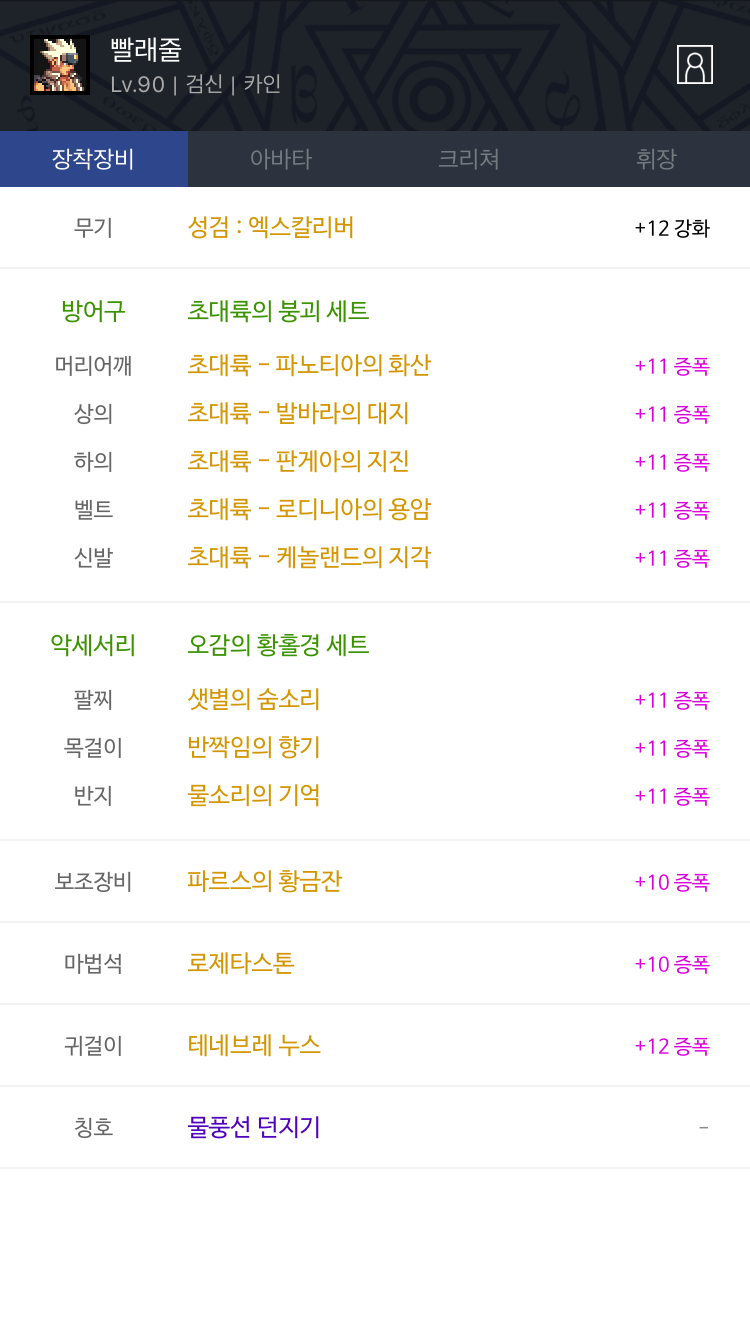The image size is (750, 1334).
Task: Open the profile icon in the header
Action: pyautogui.click(x=695, y=65)
